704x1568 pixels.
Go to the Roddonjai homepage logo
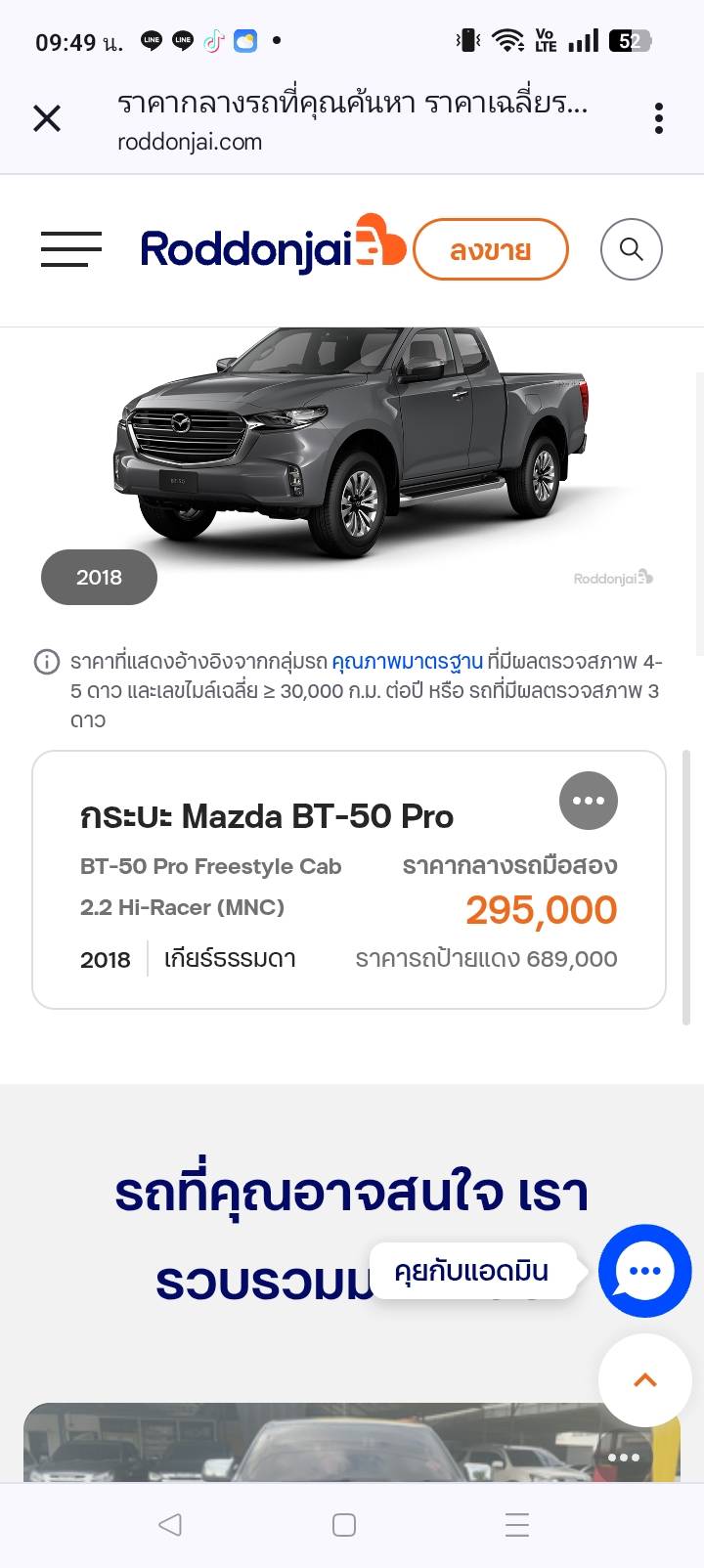pyautogui.click(x=272, y=247)
